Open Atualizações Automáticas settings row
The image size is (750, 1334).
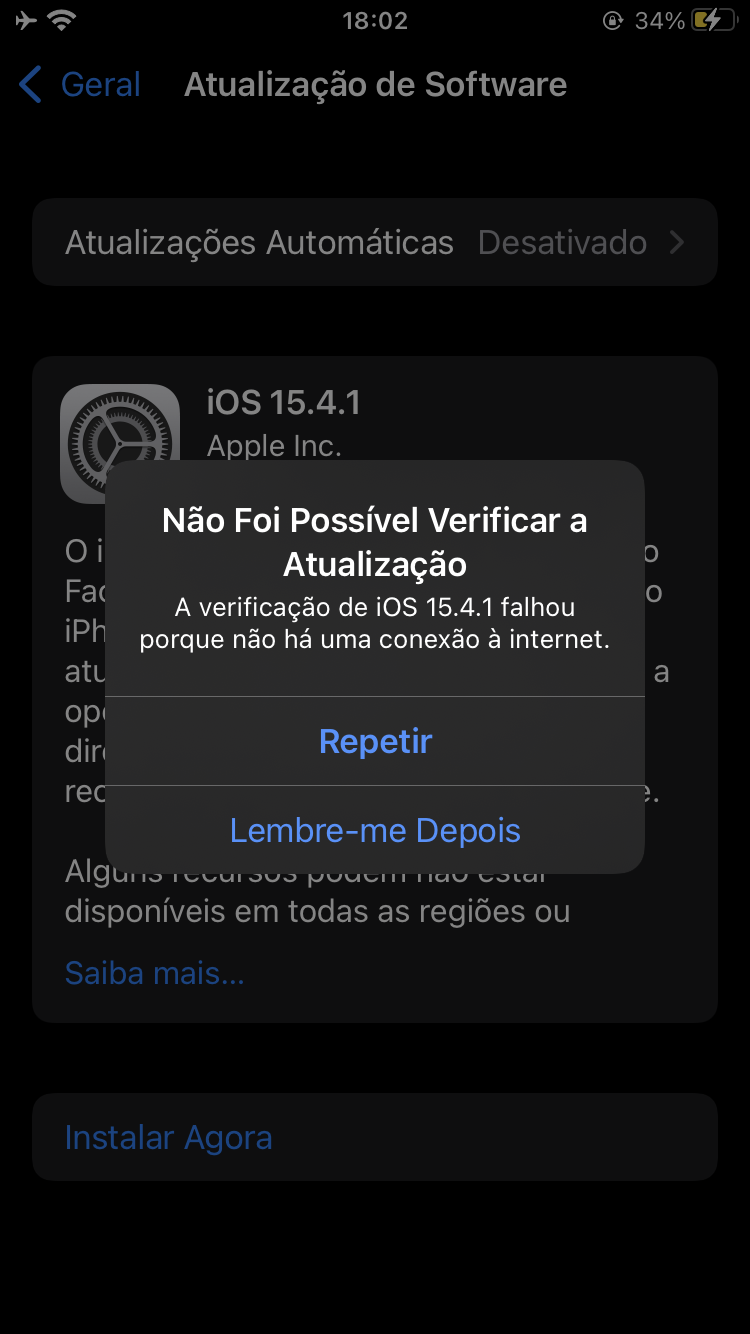(375, 242)
